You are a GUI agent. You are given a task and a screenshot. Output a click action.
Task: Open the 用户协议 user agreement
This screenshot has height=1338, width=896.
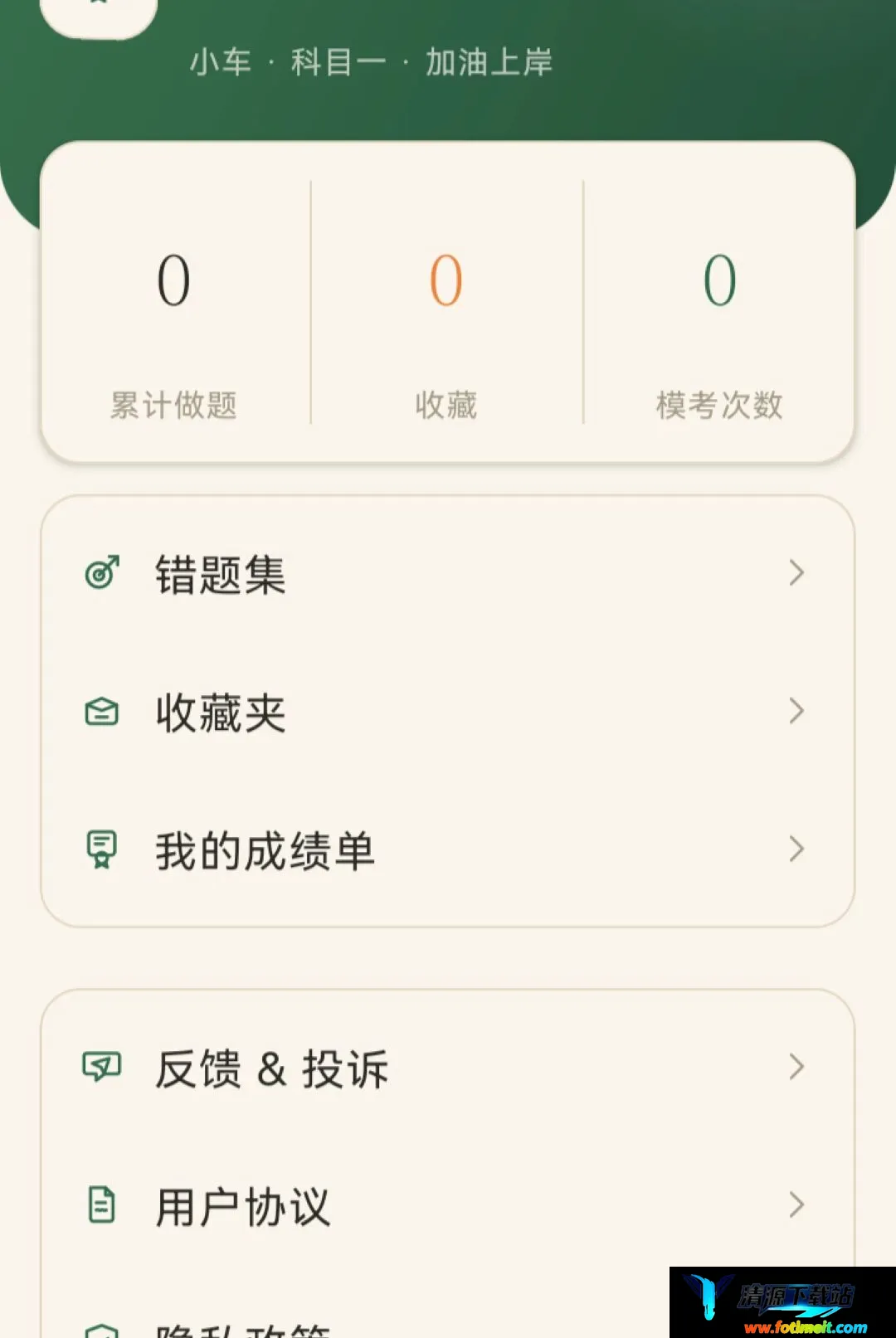(447, 1205)
